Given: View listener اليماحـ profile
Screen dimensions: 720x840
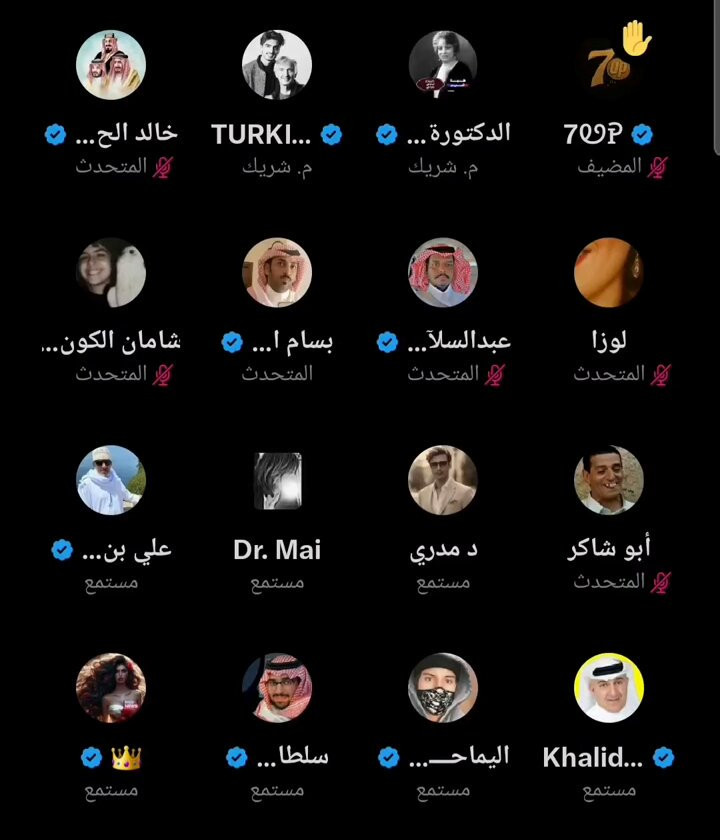Looking at the screenshot, I should pos(443,688).
